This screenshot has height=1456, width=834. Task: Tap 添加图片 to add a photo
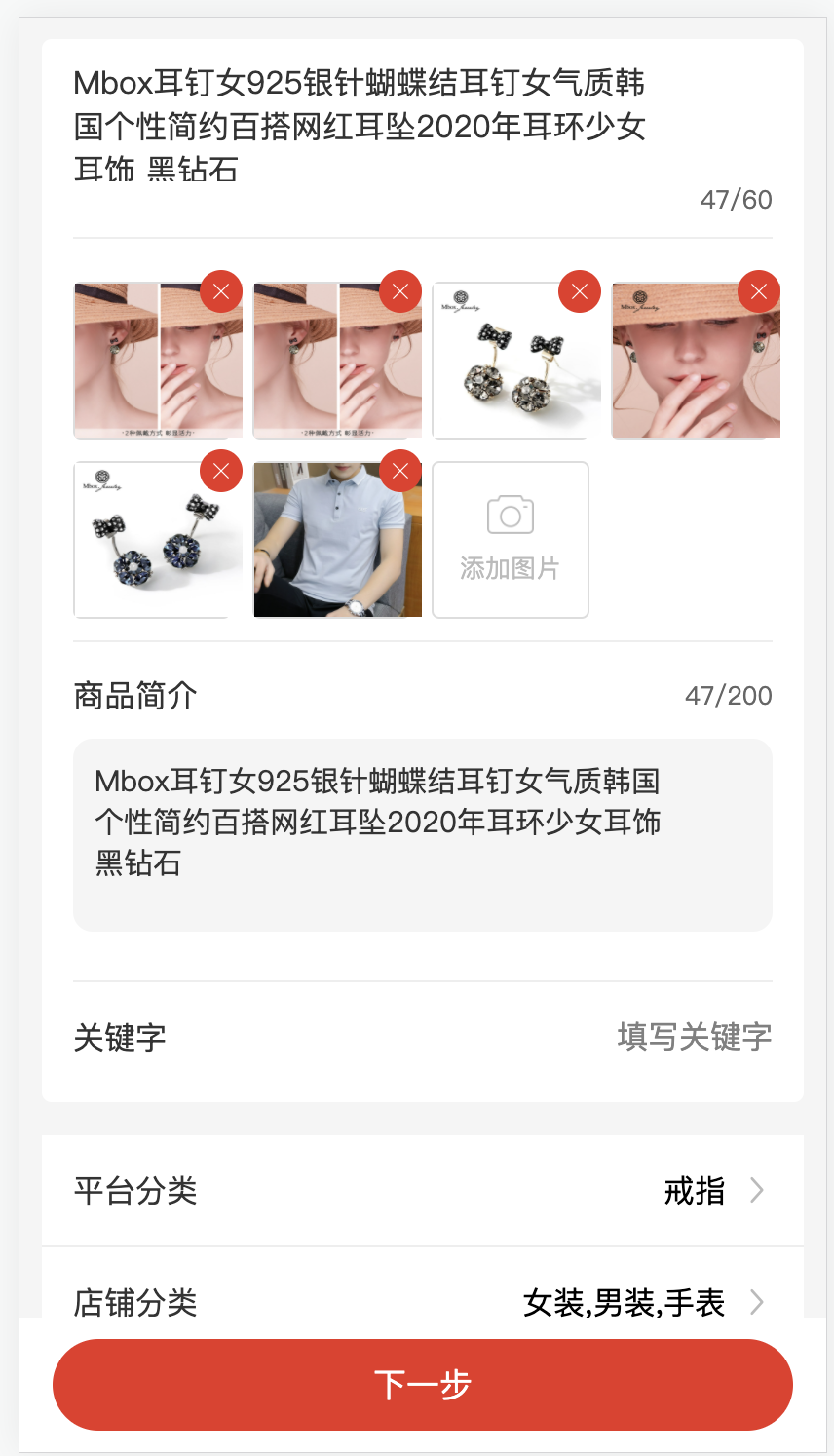511,540
